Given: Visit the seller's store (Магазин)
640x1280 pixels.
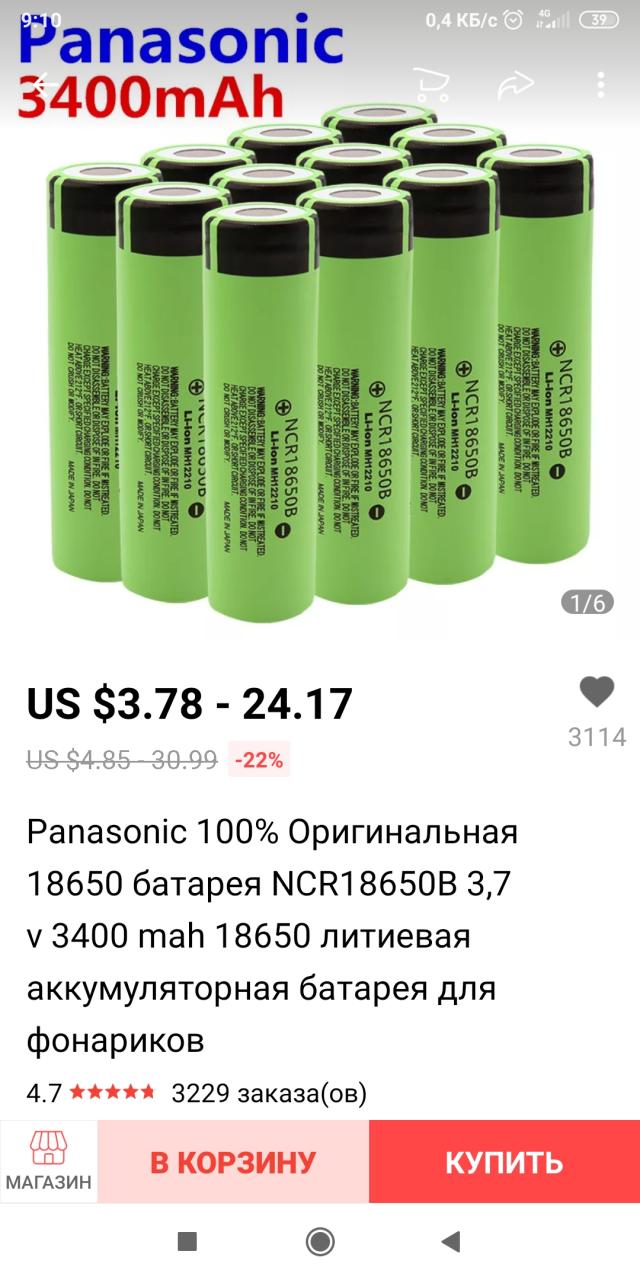Looking at the screenshot, I should click(x=49, y=1160).
